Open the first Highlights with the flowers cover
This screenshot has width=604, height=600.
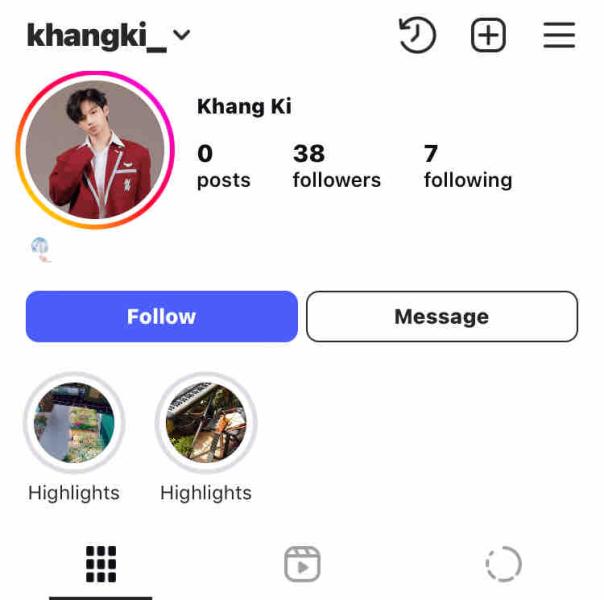(x=74, y=423)
